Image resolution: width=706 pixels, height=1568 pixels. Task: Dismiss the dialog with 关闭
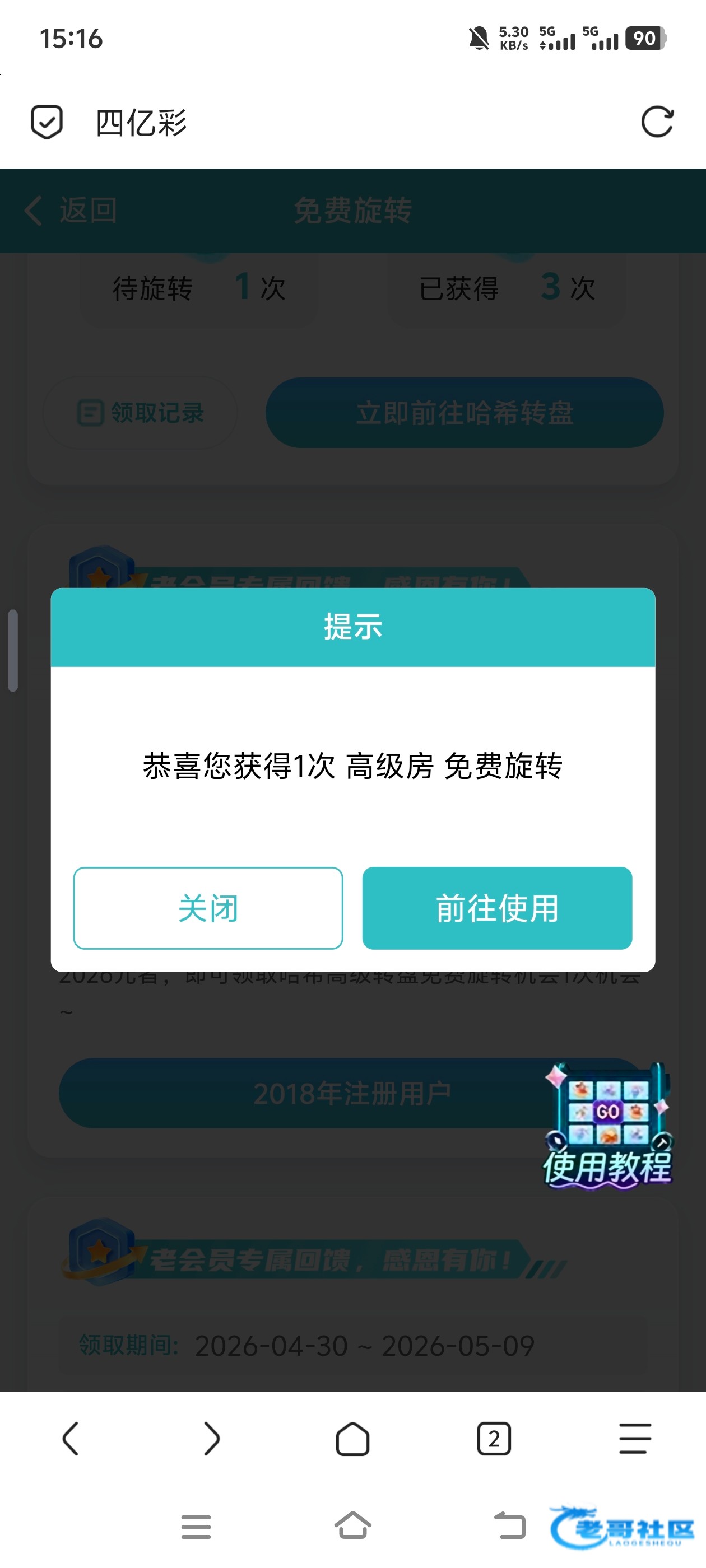coord(208,908)
